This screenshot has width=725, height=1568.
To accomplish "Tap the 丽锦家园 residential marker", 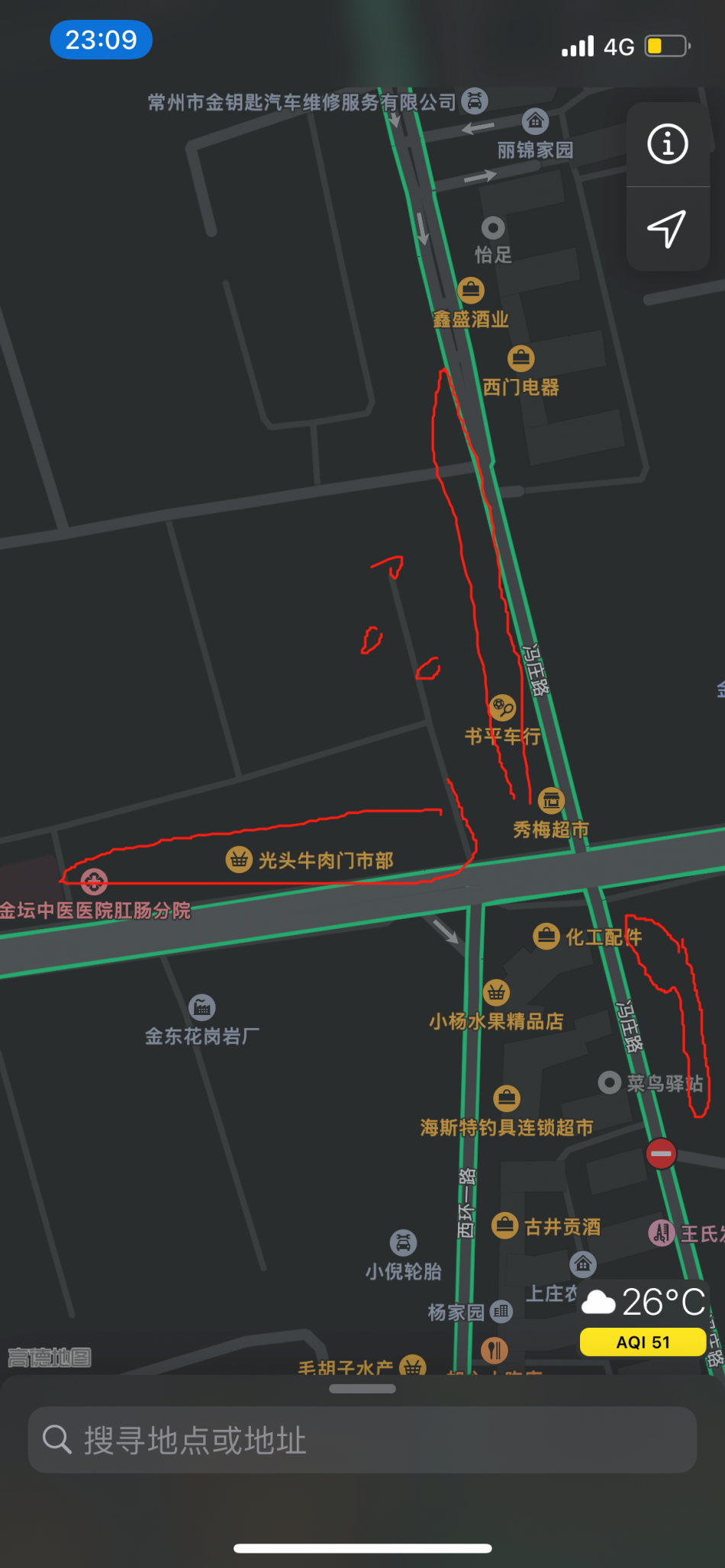I will (535, 121).
